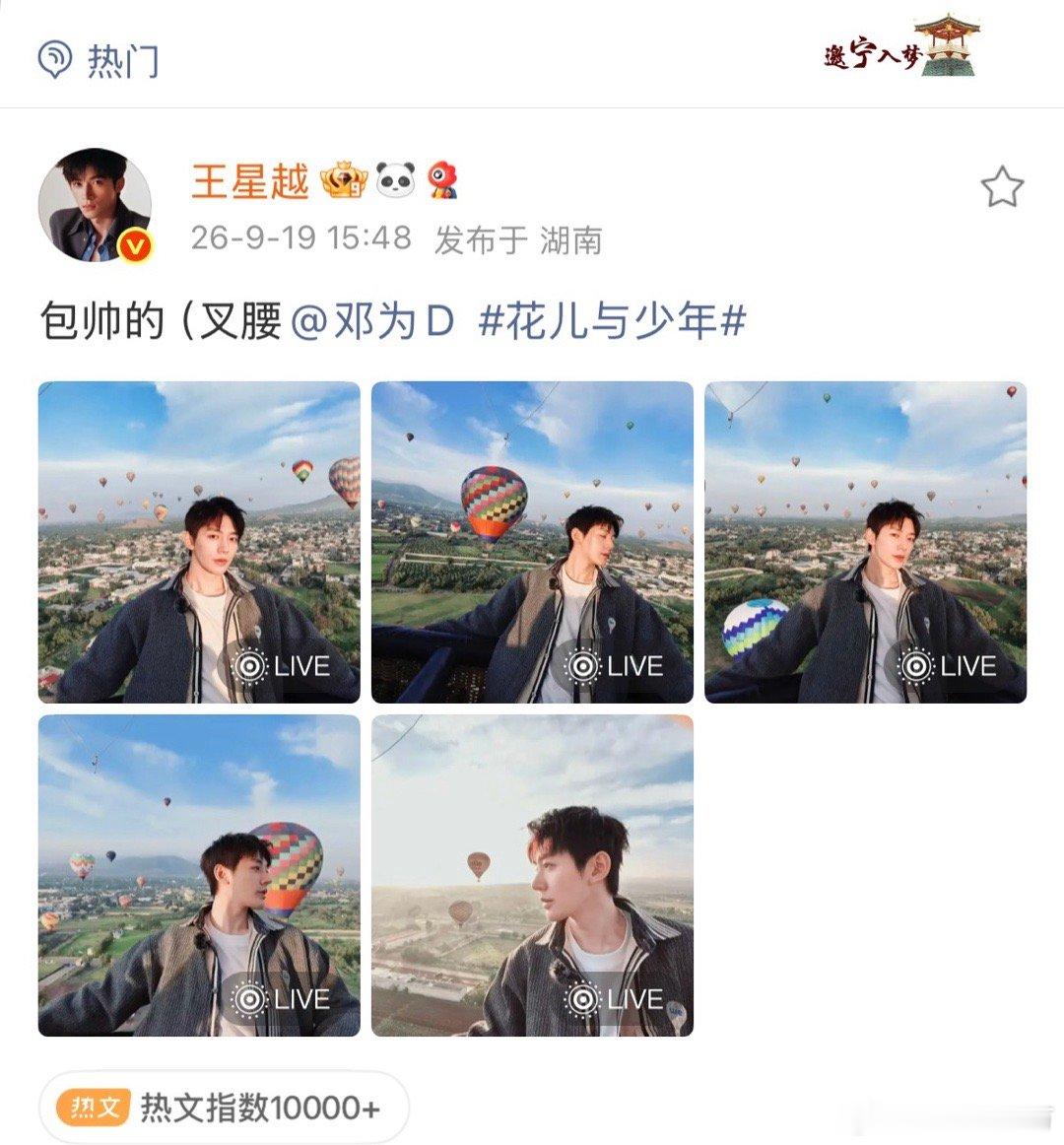Open the fourth live photo

199,876
